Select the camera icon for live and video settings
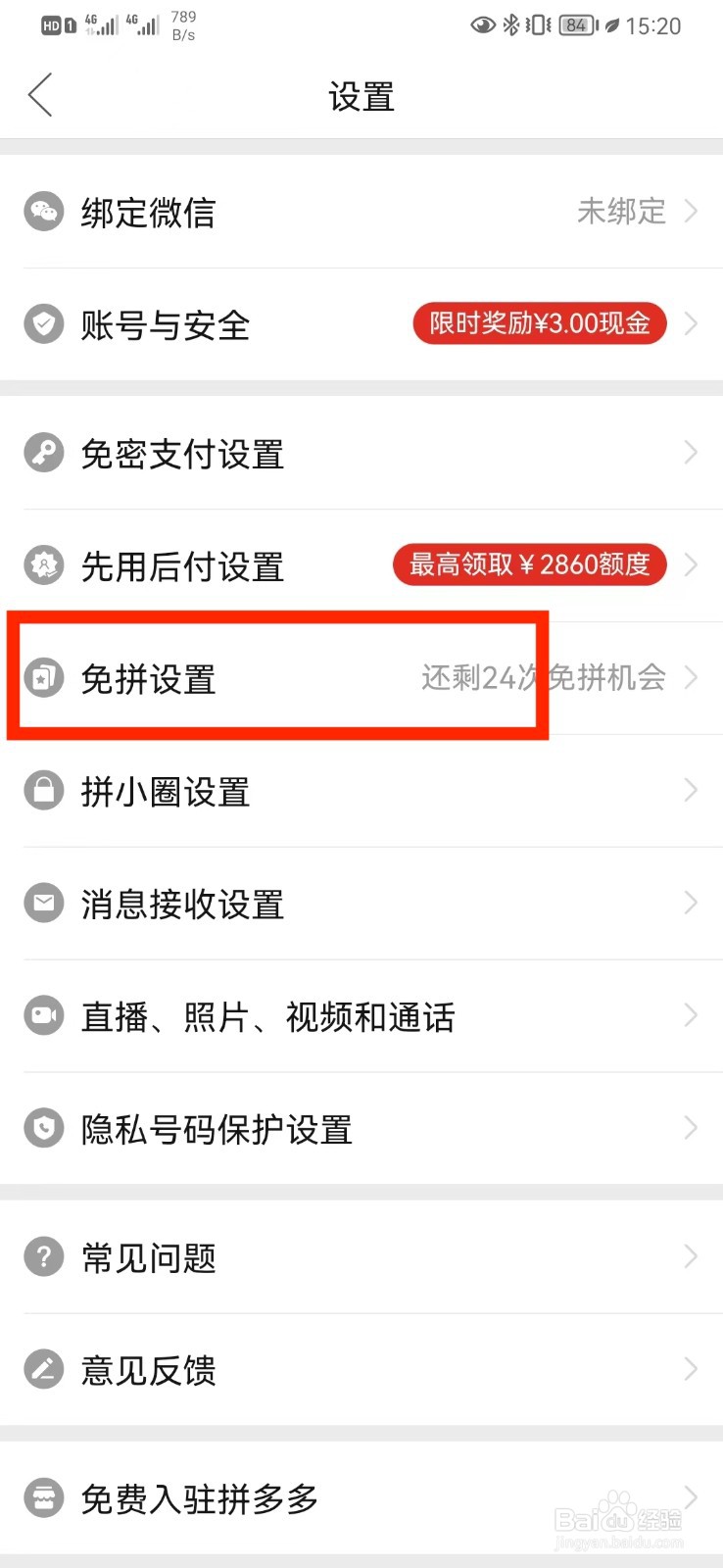 [43, 1016]
